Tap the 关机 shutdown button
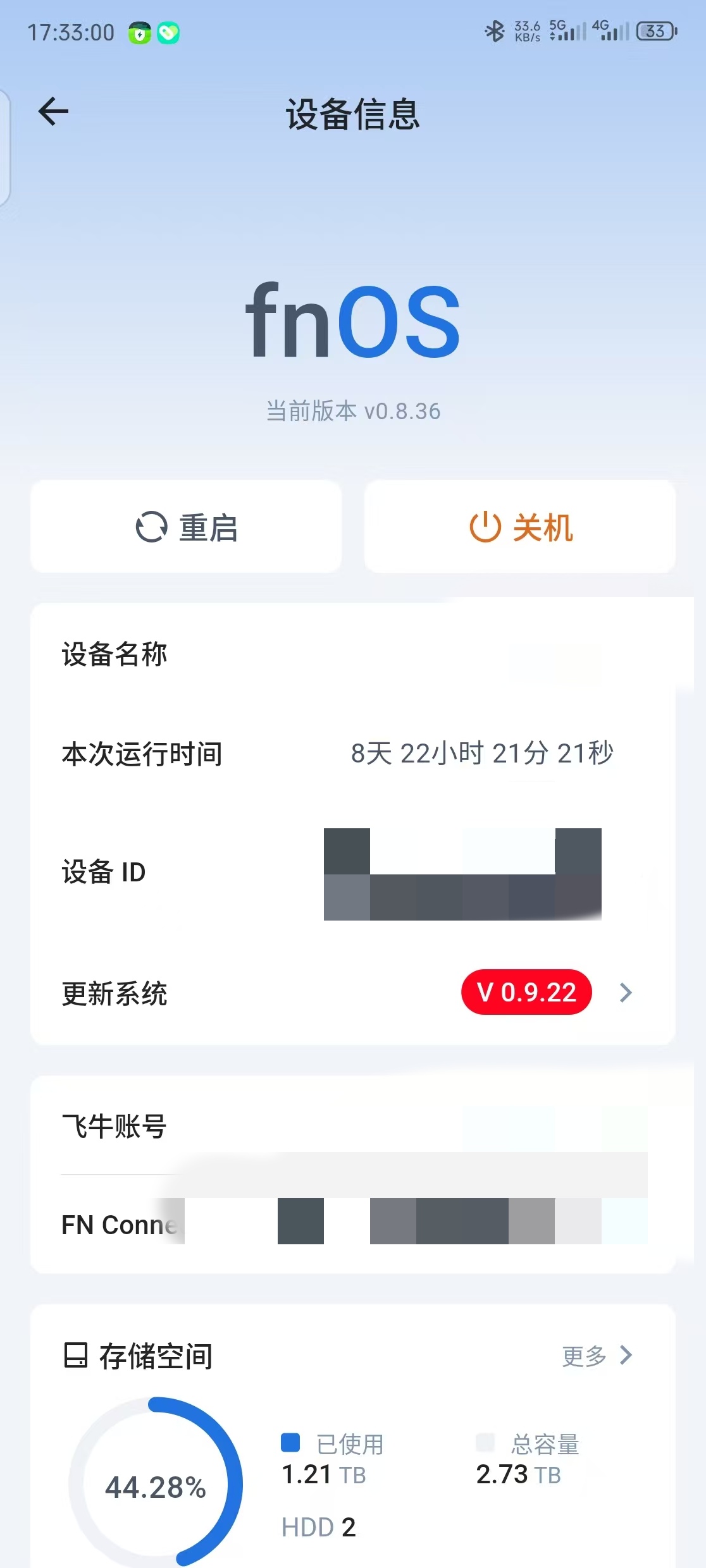The height and width of the screenshot is (1568, 706). pos(520,527)
